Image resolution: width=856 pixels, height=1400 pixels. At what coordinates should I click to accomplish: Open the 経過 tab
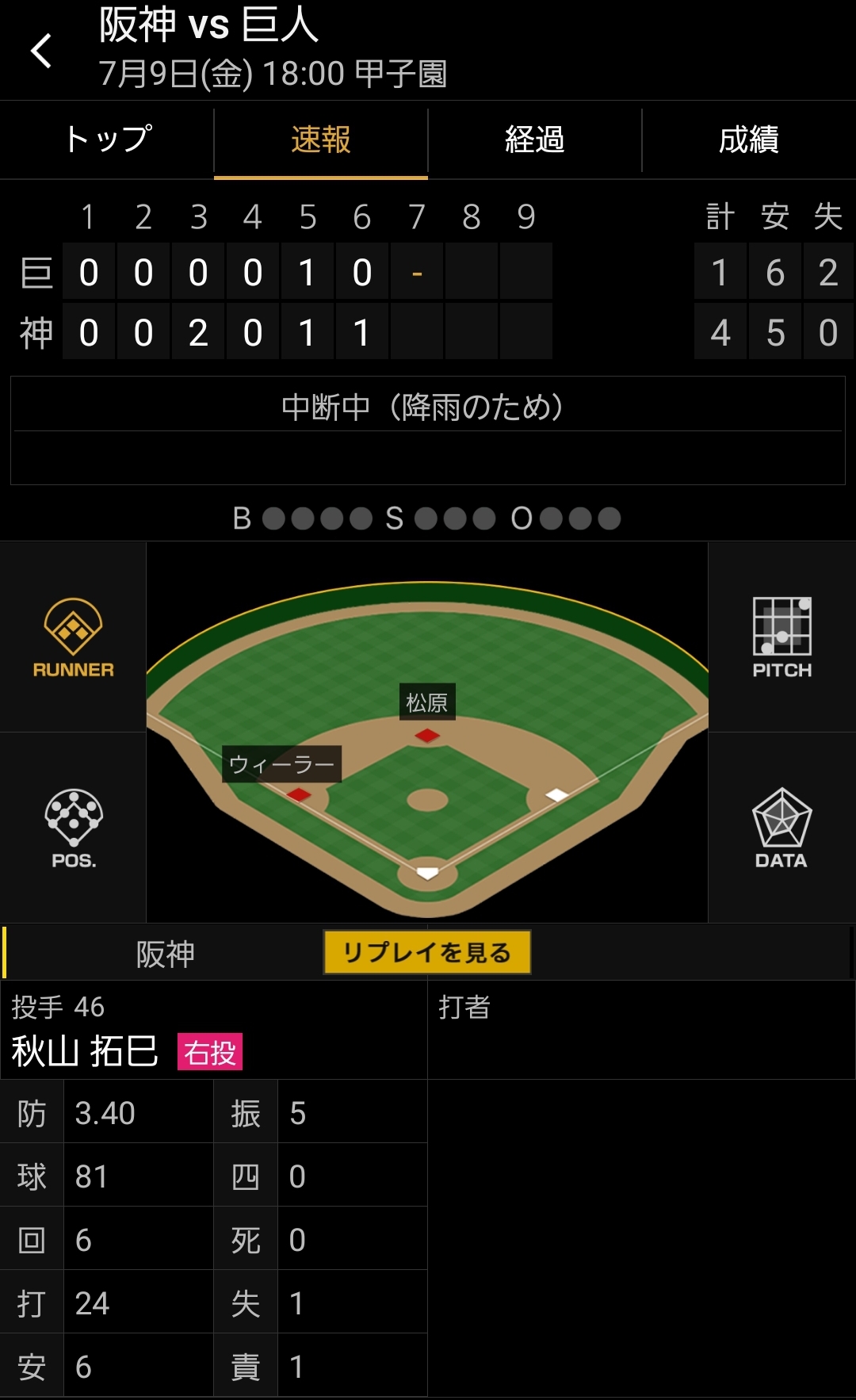(535, 140)
